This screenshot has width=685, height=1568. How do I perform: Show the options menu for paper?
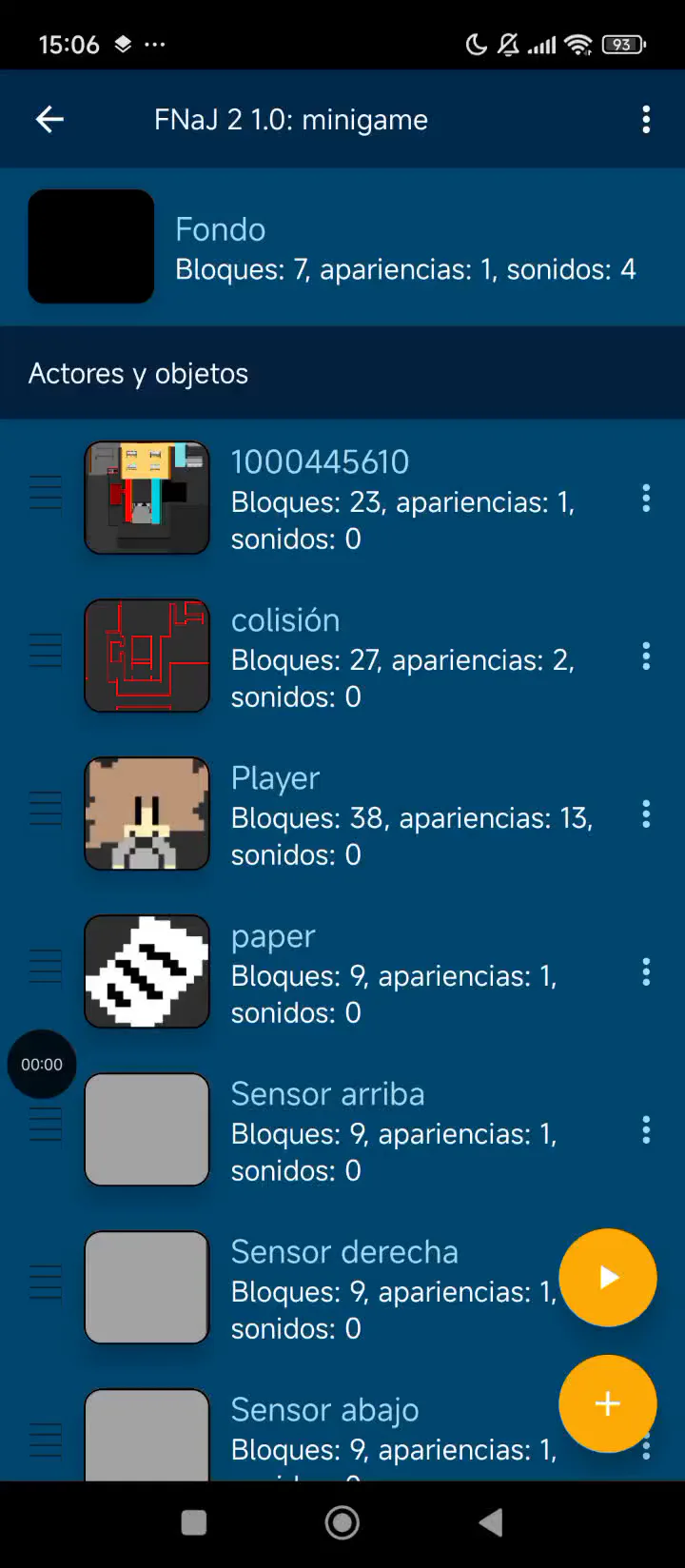(x=646, y=971)
